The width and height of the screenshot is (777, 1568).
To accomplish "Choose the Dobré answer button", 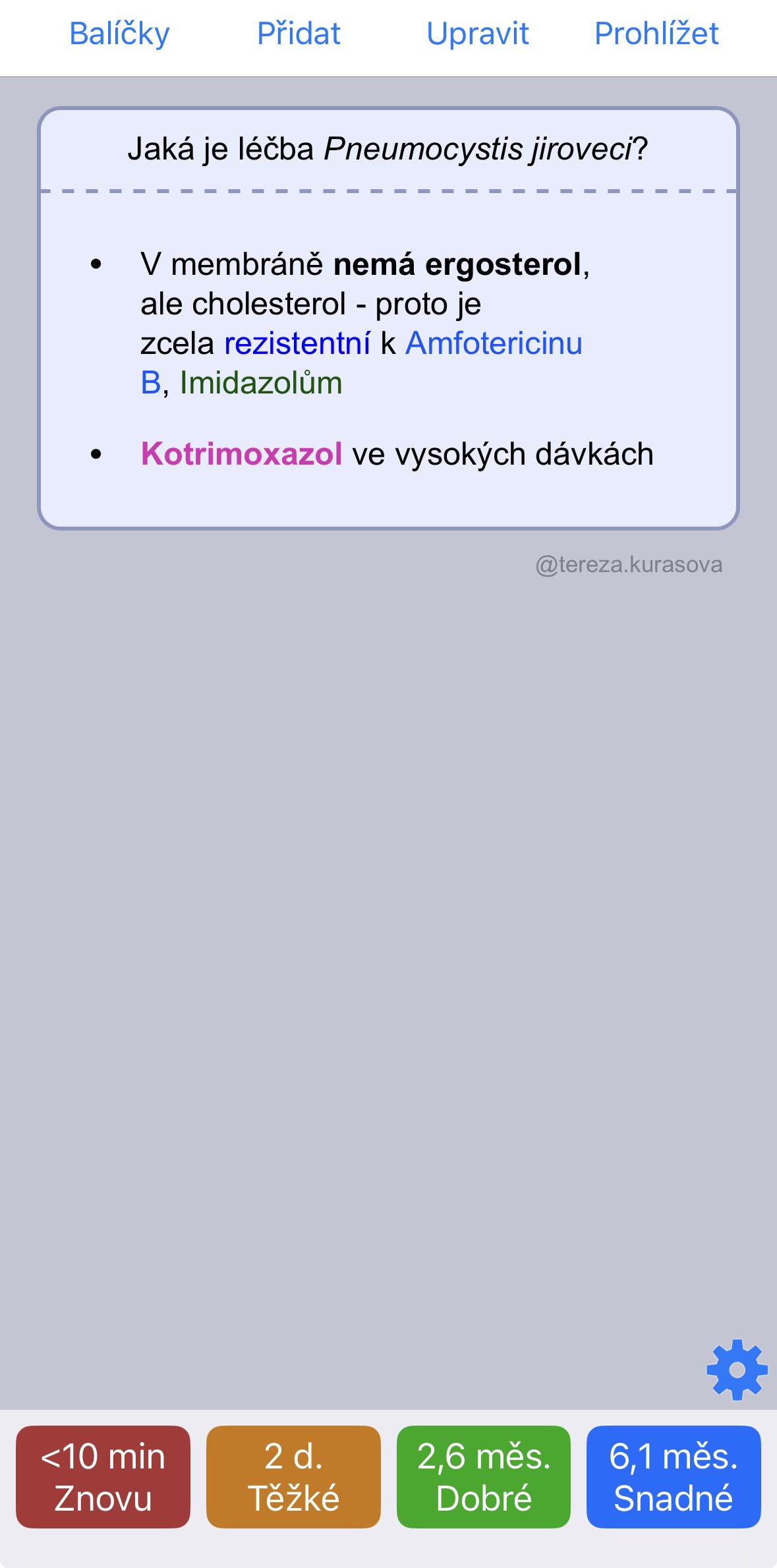I will [x=484, y=1476].
